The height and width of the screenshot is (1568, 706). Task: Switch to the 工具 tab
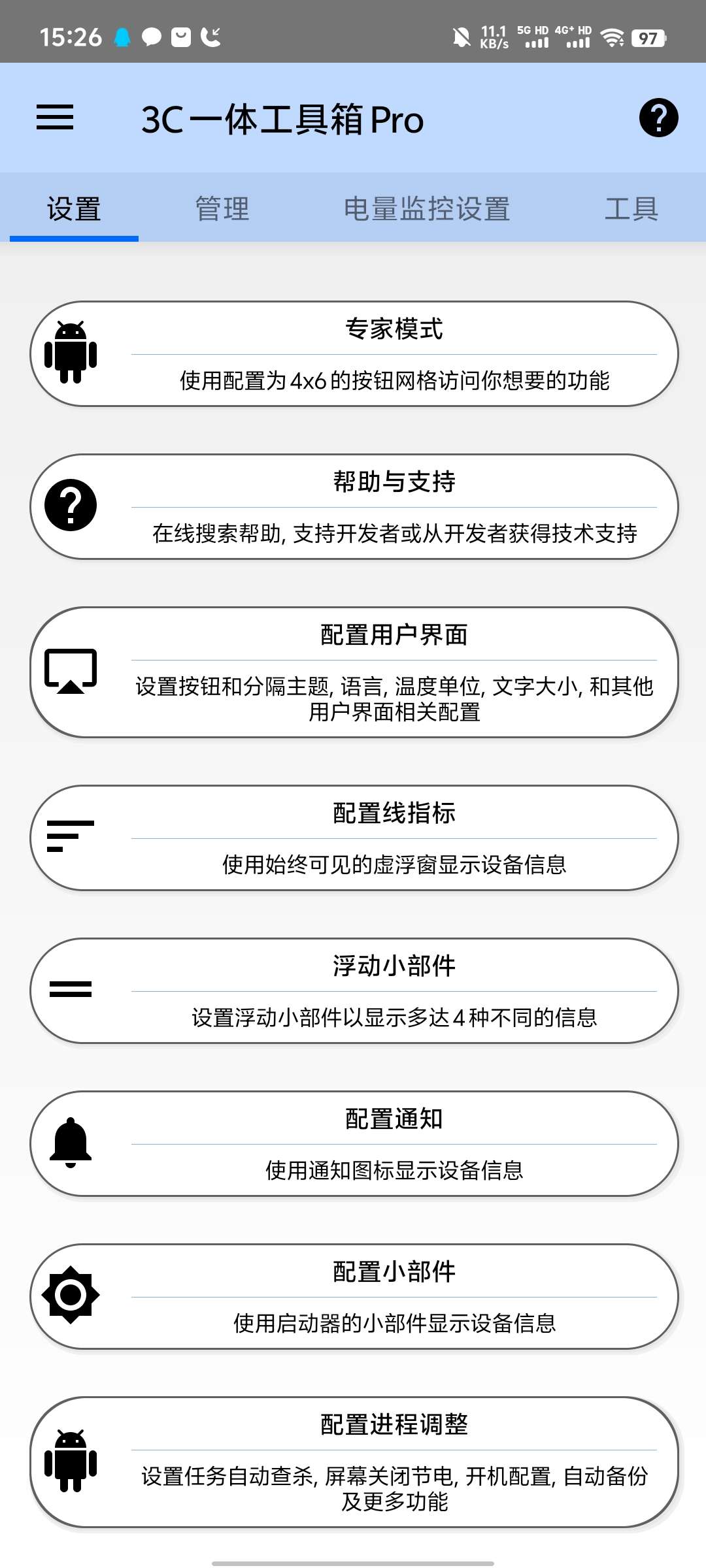point(631,209)
